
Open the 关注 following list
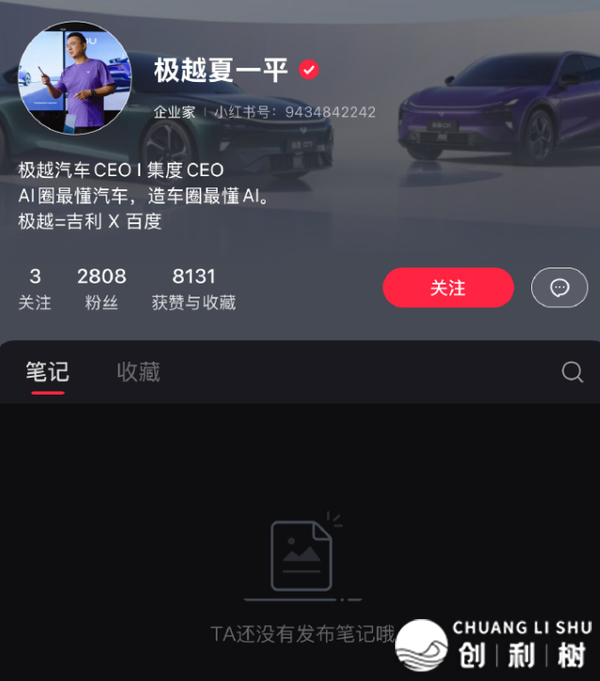coord(35,288)
